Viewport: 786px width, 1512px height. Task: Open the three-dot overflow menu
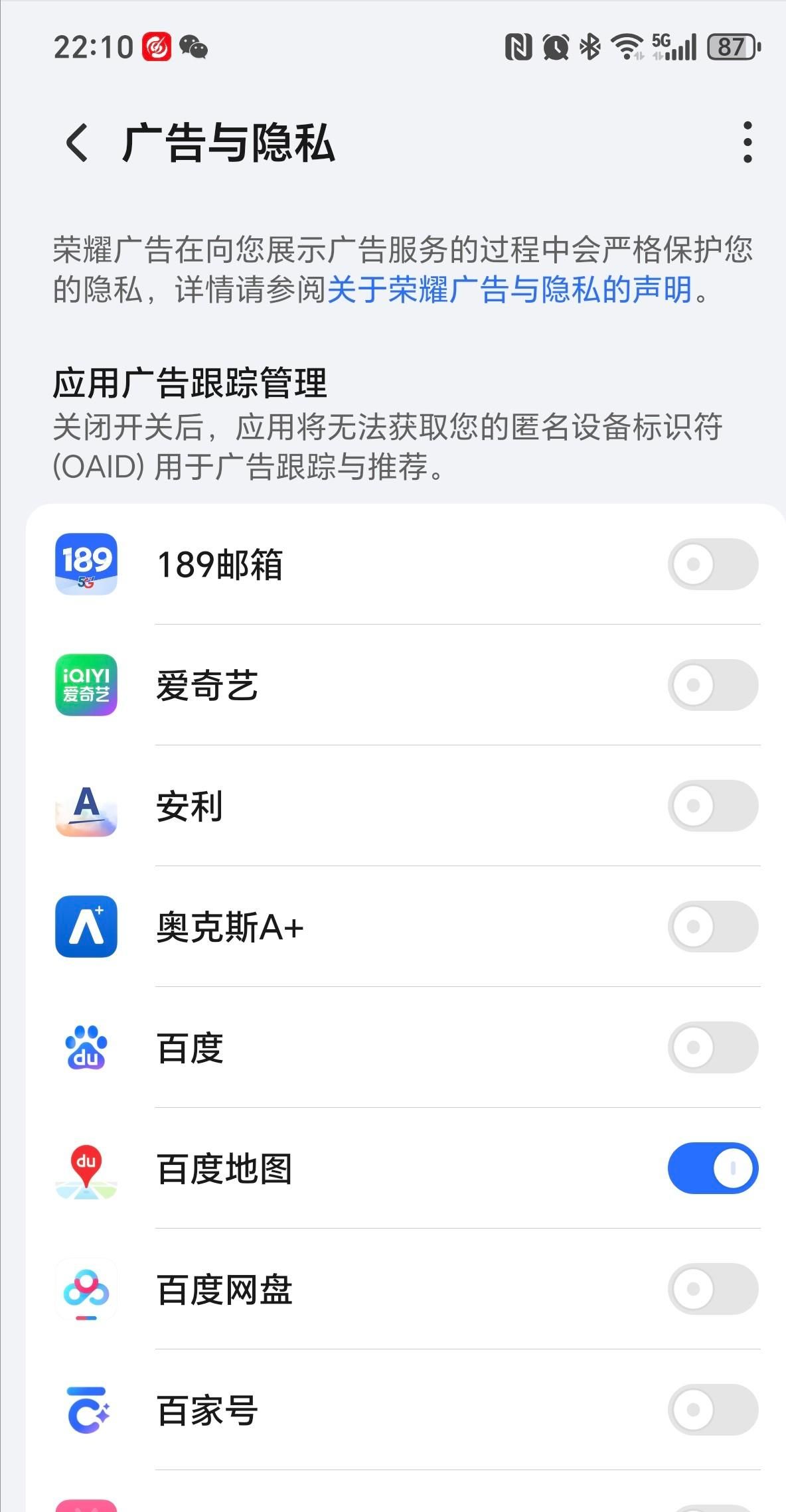pyautogui.click(x=747, y=143)
